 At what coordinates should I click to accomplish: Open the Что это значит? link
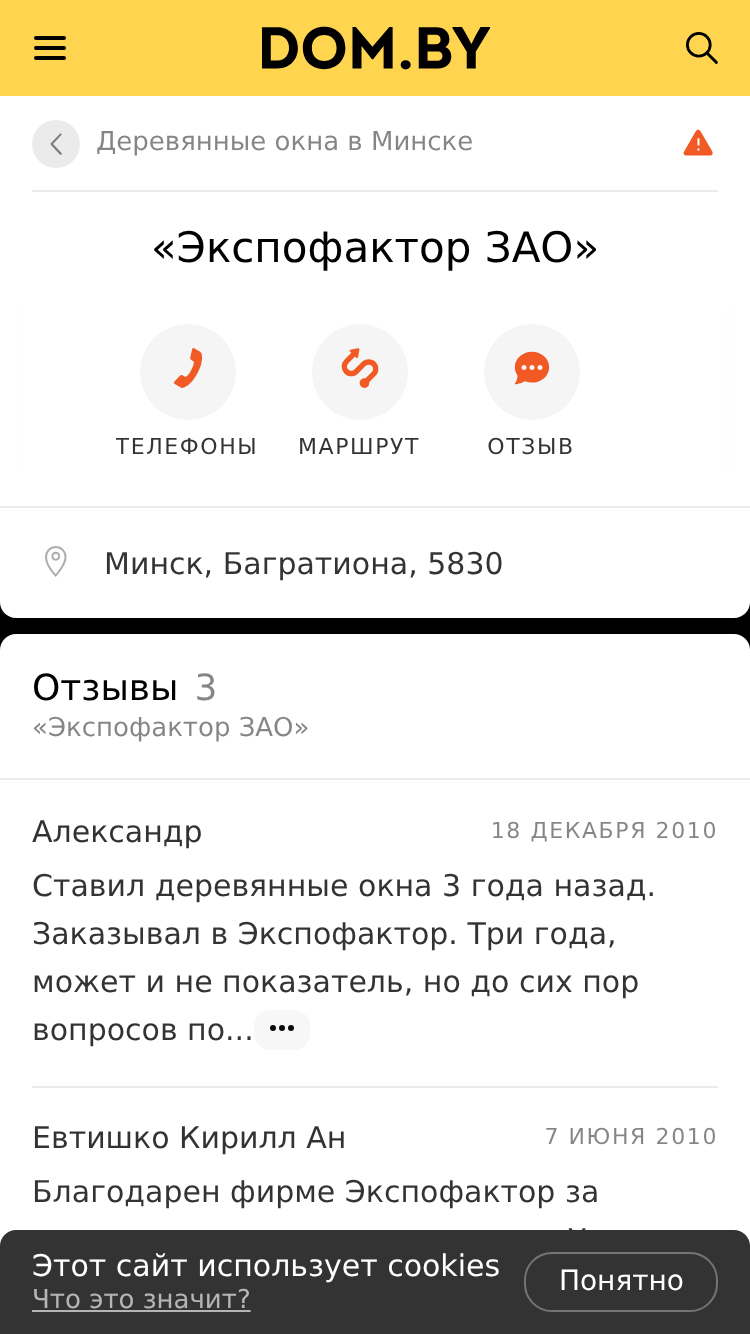tap(141, 1299)
